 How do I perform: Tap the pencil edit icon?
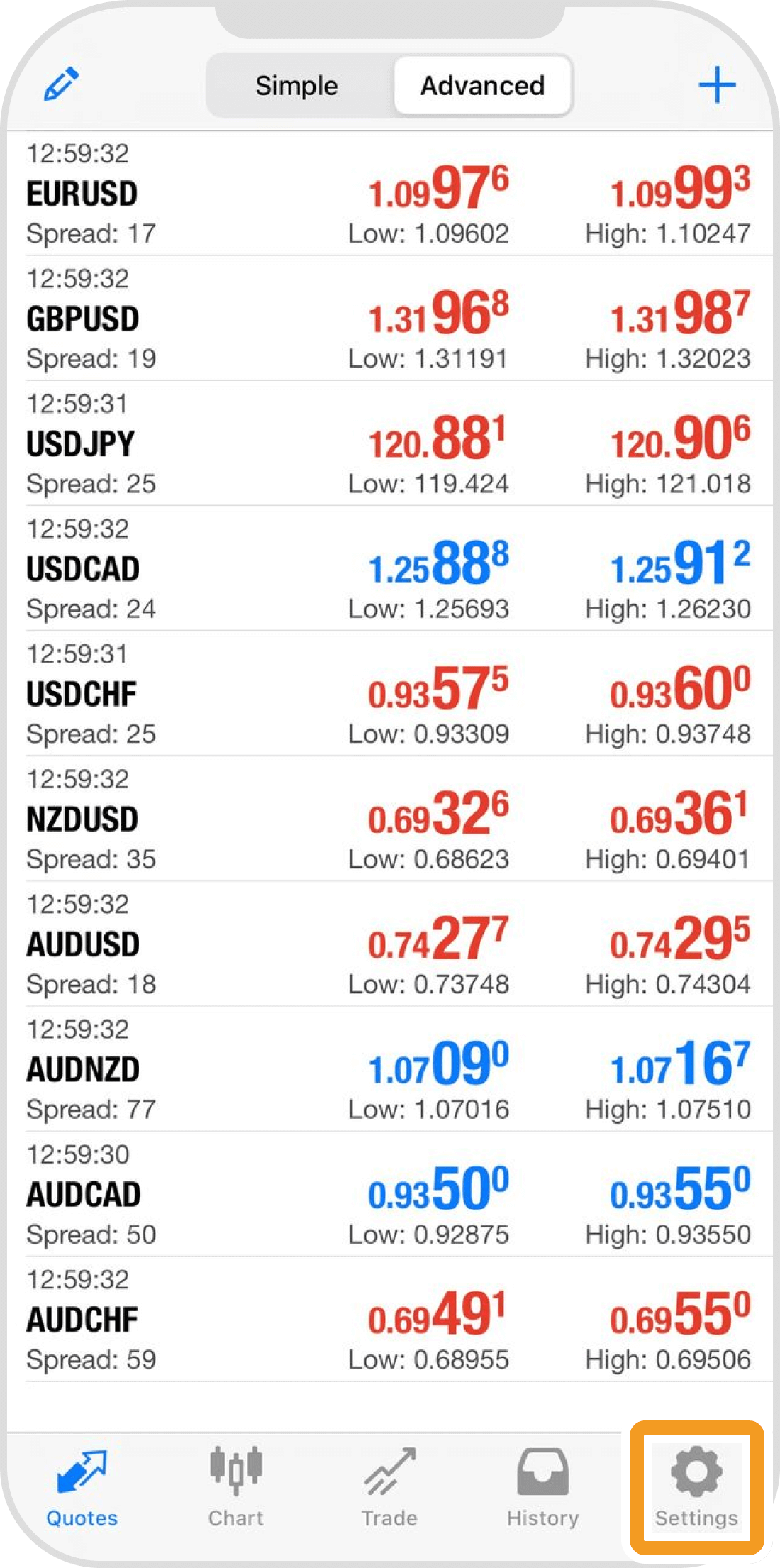(x=61, y=84)
